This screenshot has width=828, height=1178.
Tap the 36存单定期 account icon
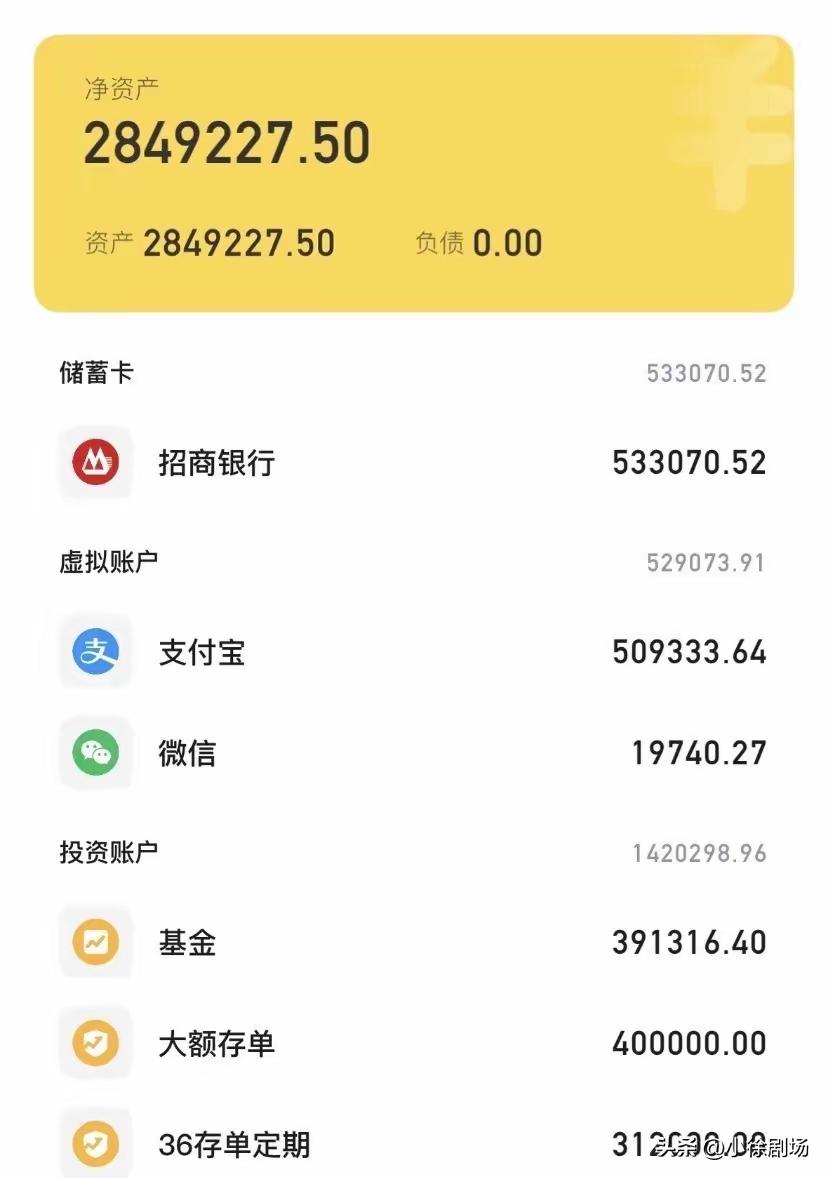(x=95, y=1143)
